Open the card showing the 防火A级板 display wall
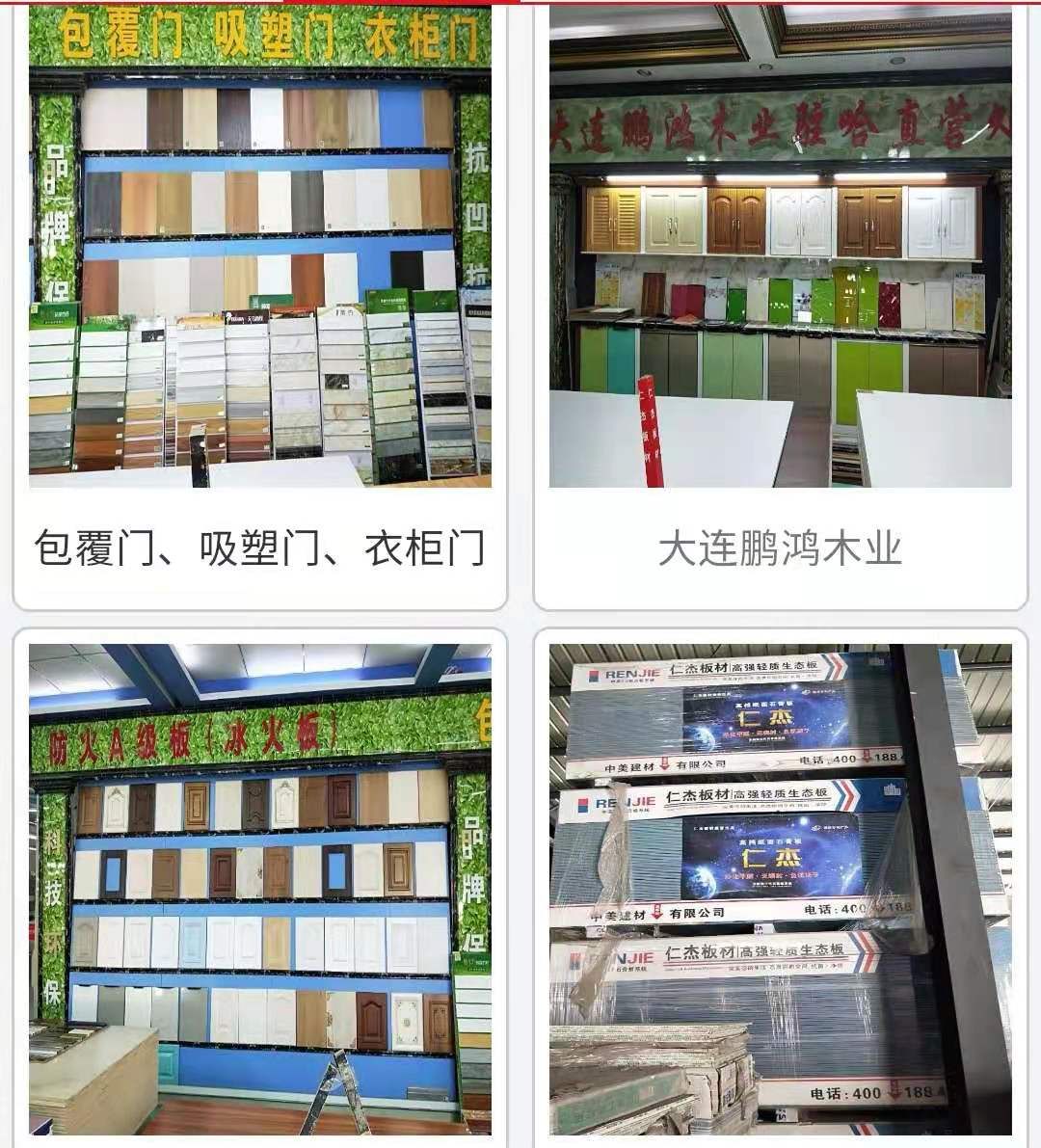Image resolution: width=1041 pixels, height=1148 pixels. [x=260, y=887]
